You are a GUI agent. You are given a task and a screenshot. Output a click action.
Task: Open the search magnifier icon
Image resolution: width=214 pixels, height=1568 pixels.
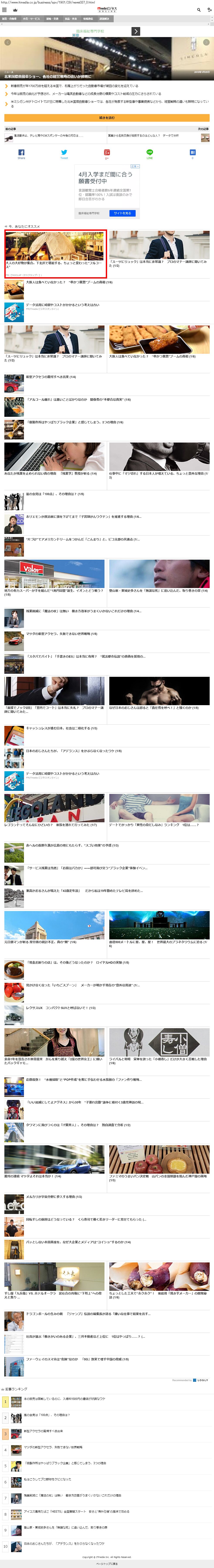point(198,10)
